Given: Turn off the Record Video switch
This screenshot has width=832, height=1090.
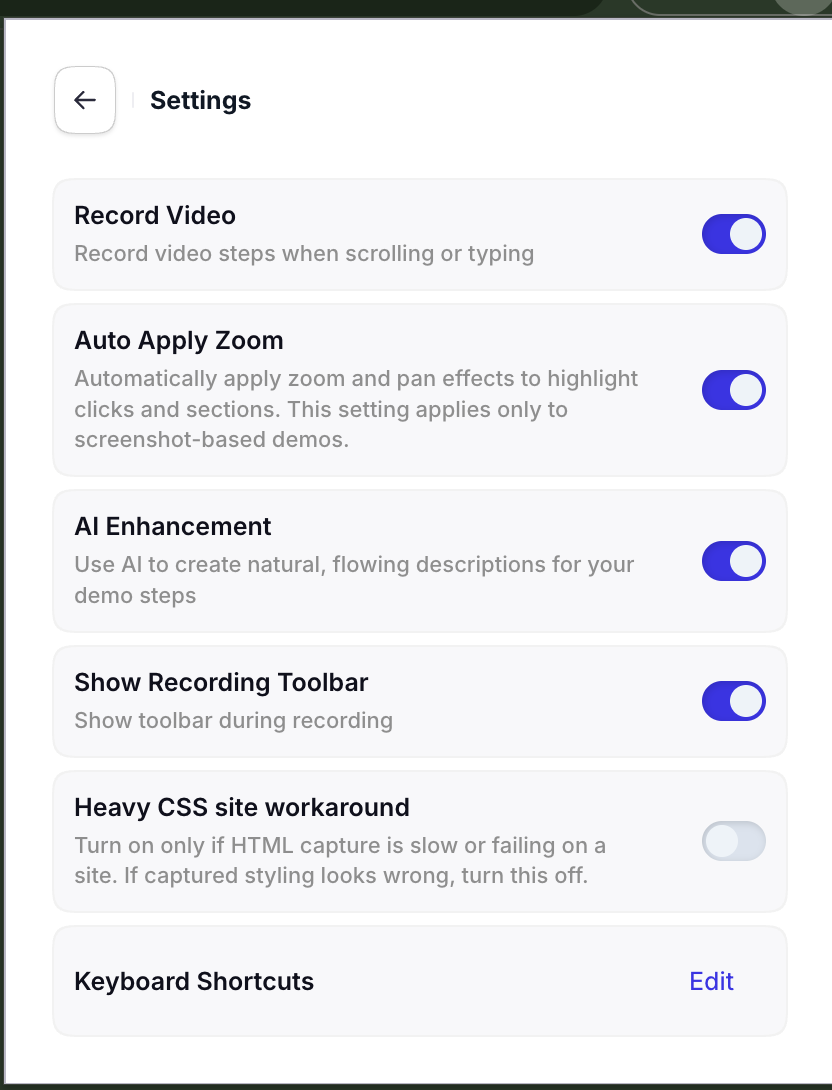Looking at the screenshot, I should (x=733, y=234).
